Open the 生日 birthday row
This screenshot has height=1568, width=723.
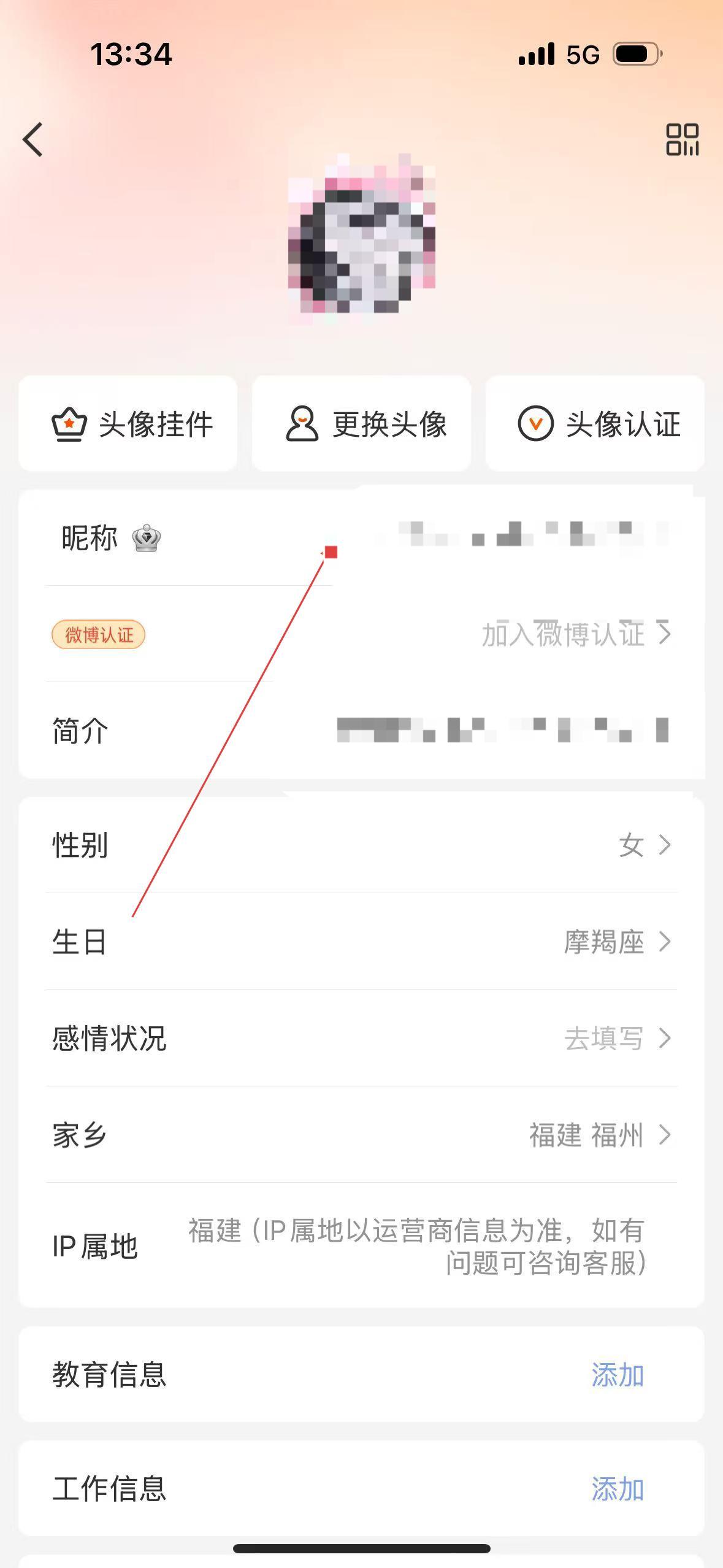coord(362,941)
